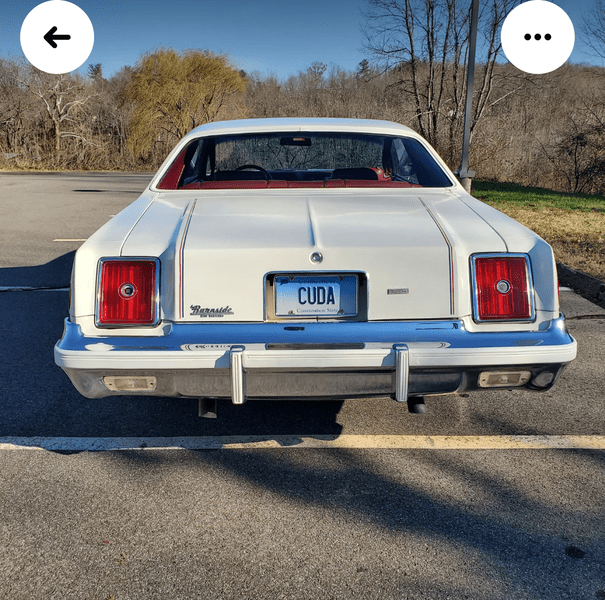The width and height of the screenshot is (605, 600).
Task: Go back using the arrow button
Action: click(57, 37)
